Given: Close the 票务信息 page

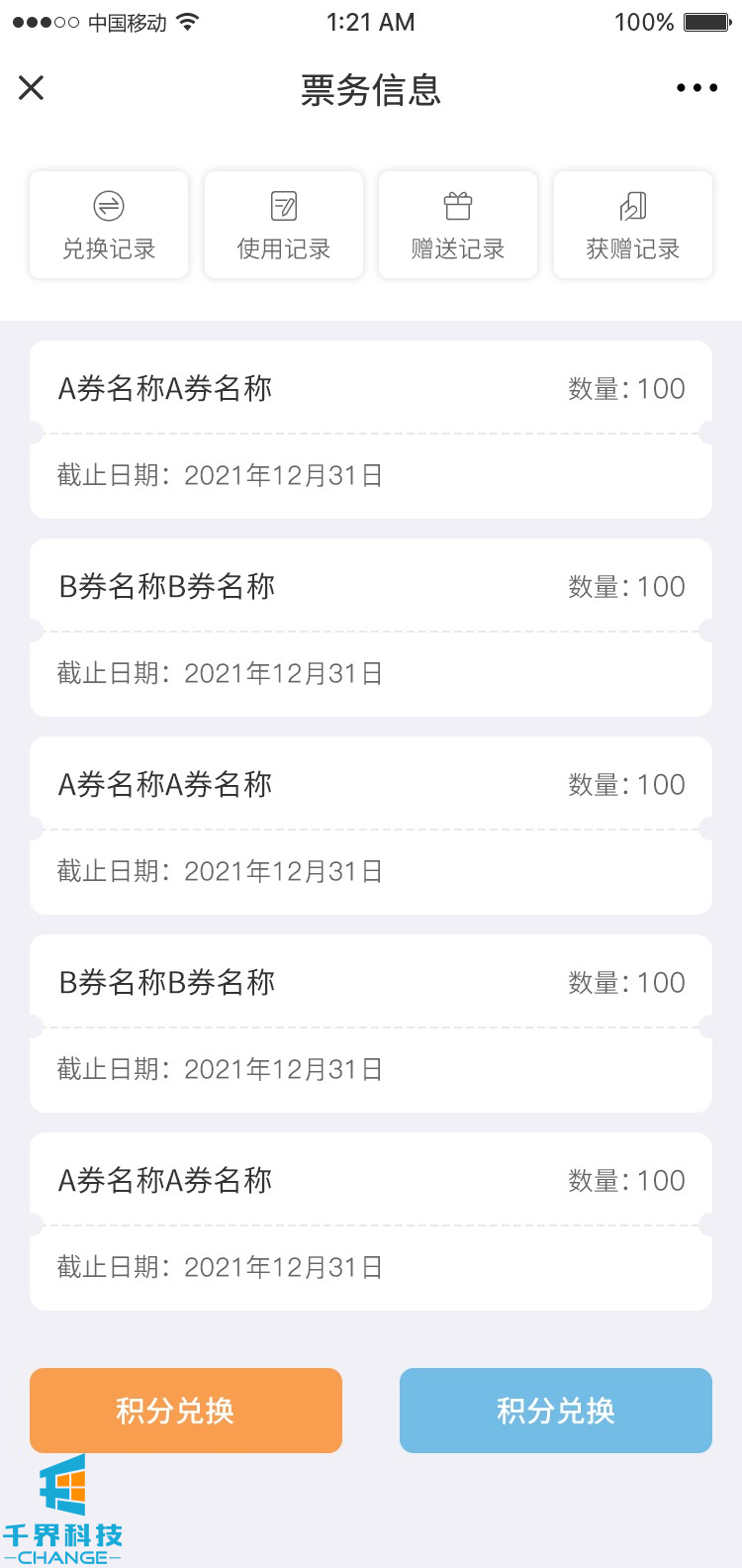Looking at the screenshot, I should [32, 88].
